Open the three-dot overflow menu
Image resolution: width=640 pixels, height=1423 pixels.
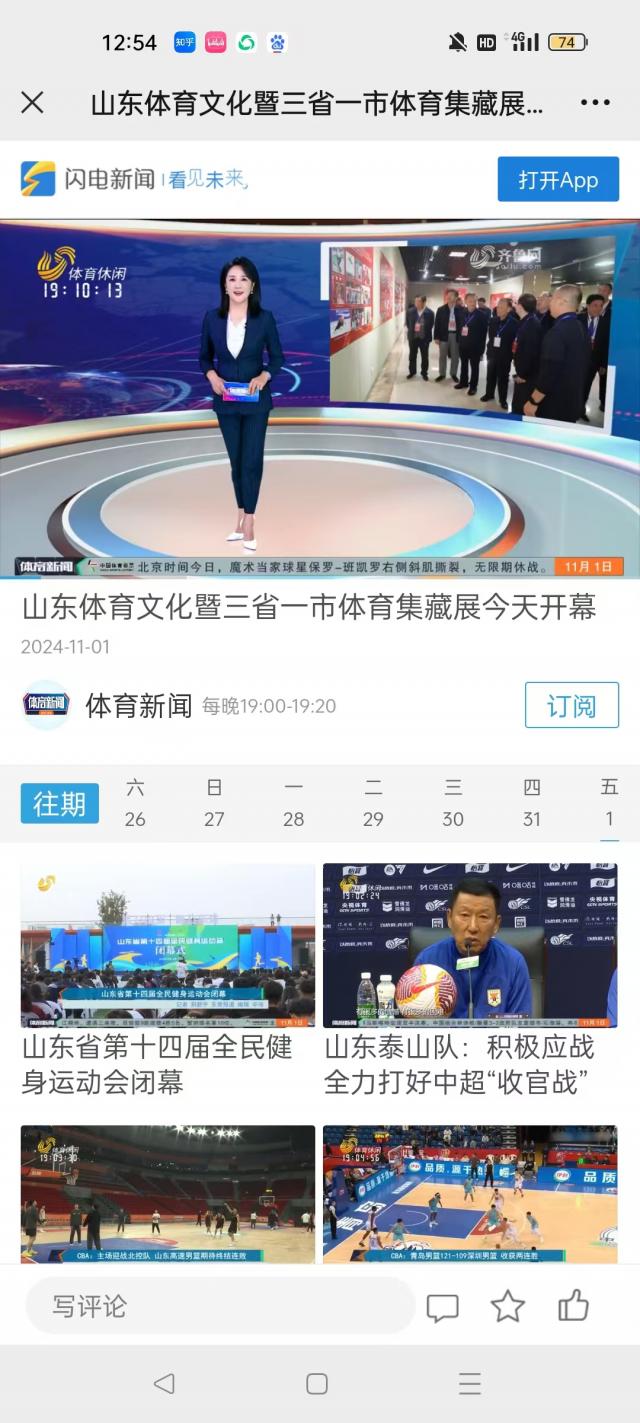click(595, 102)
